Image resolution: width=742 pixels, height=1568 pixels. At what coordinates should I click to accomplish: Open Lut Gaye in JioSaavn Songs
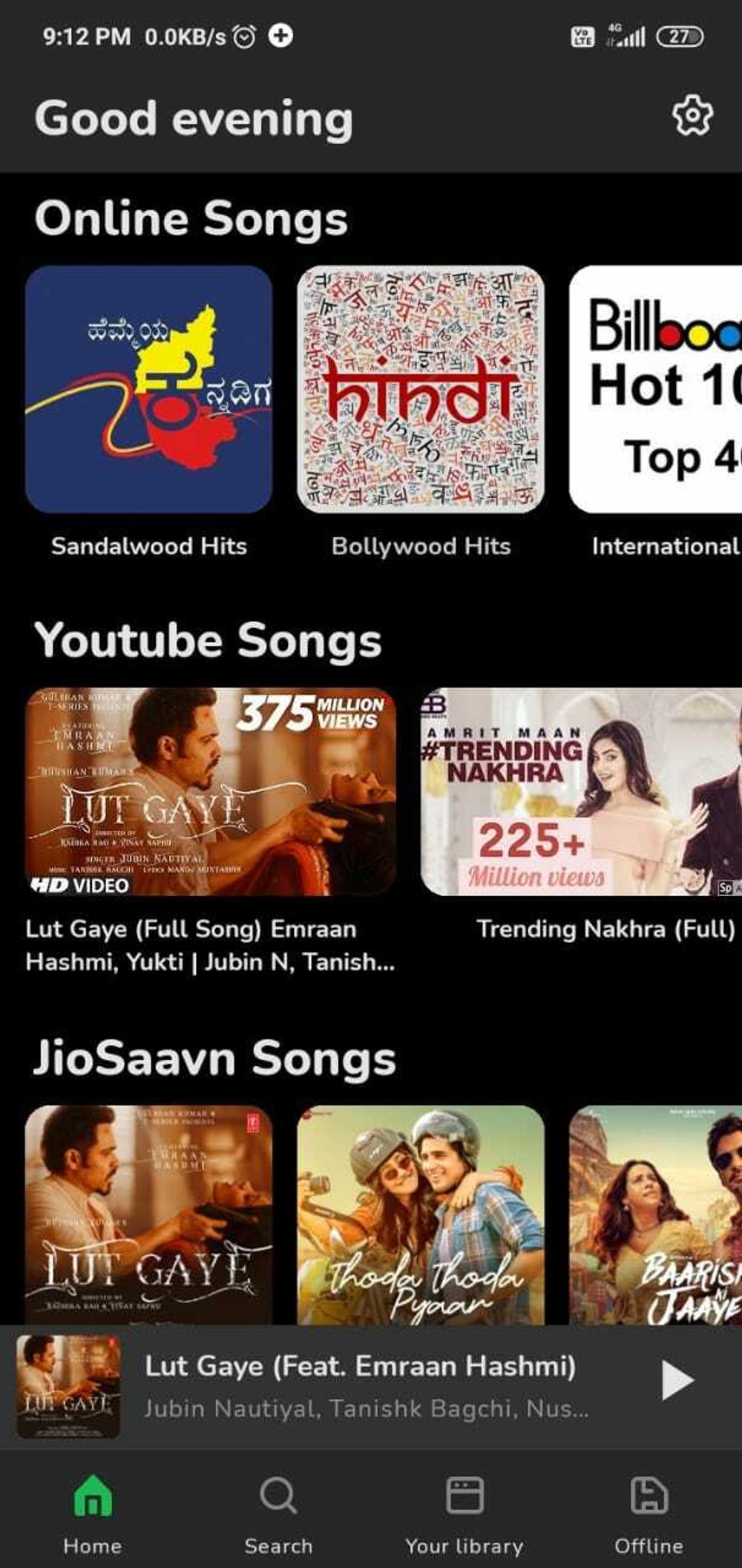pyautogui.click(x=148, y=1215)
